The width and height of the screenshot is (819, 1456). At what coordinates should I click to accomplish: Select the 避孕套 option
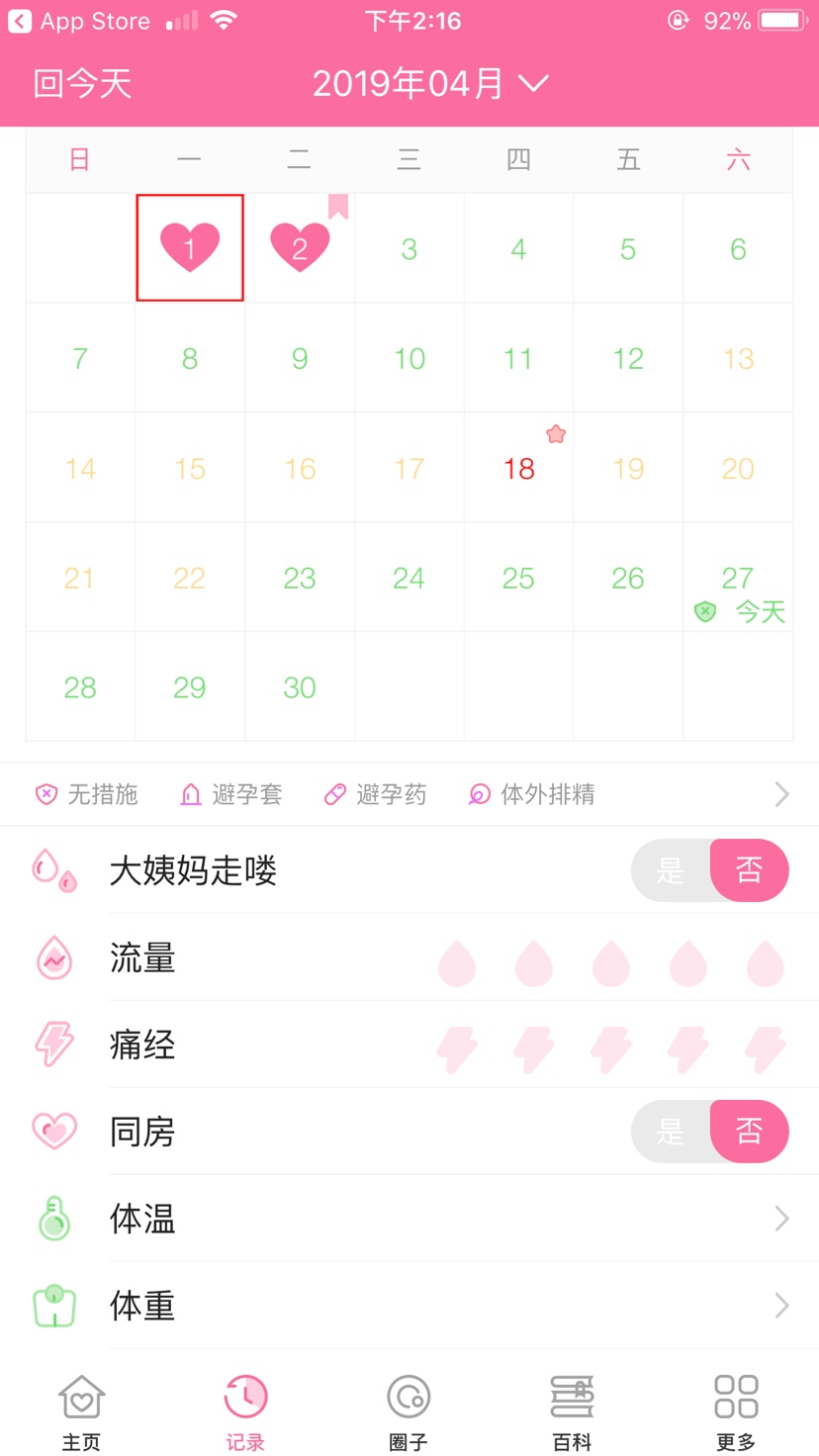(231, 794)
